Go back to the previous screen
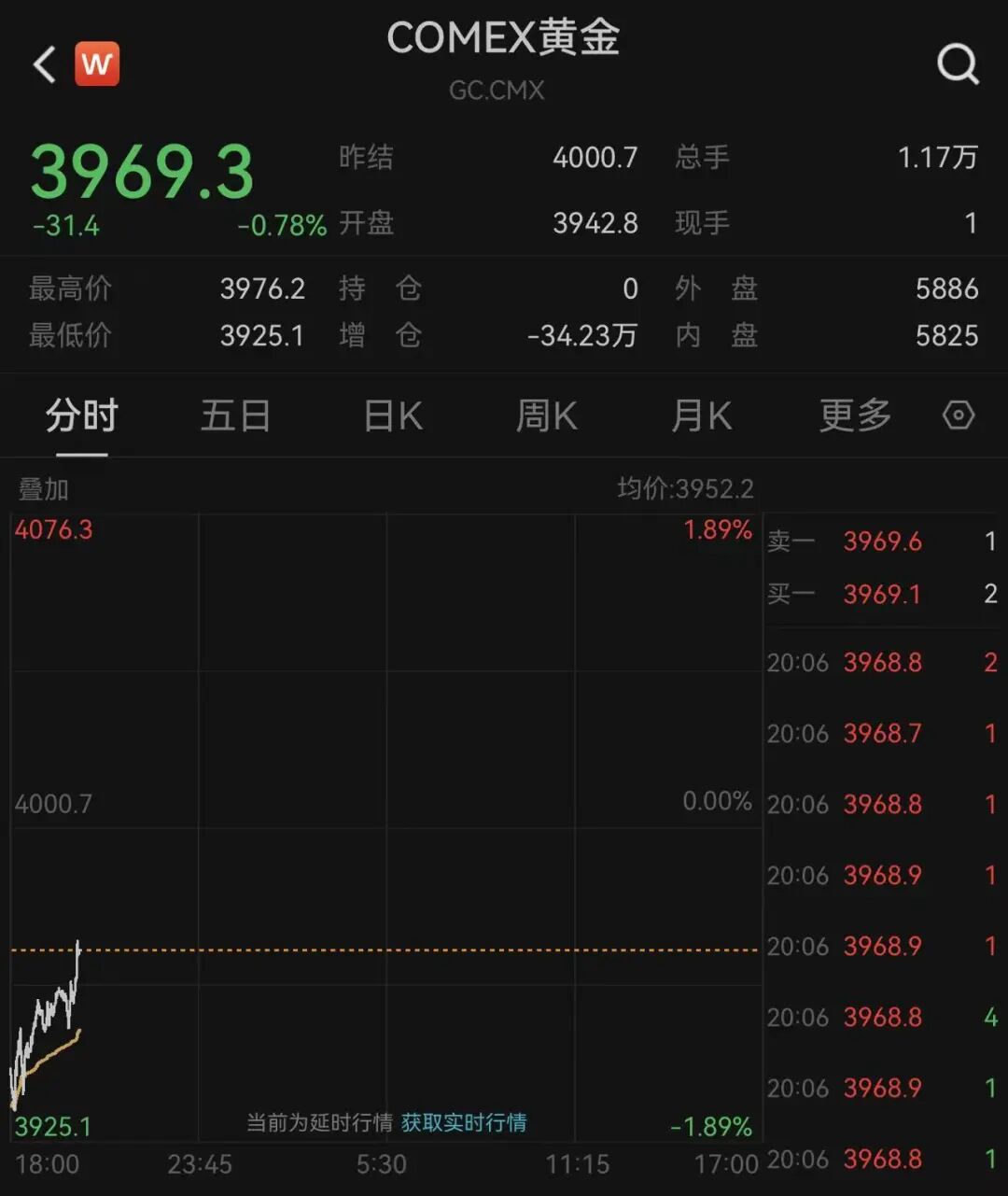This screenshot has width=1008, height=1196. tap(44, 65)
